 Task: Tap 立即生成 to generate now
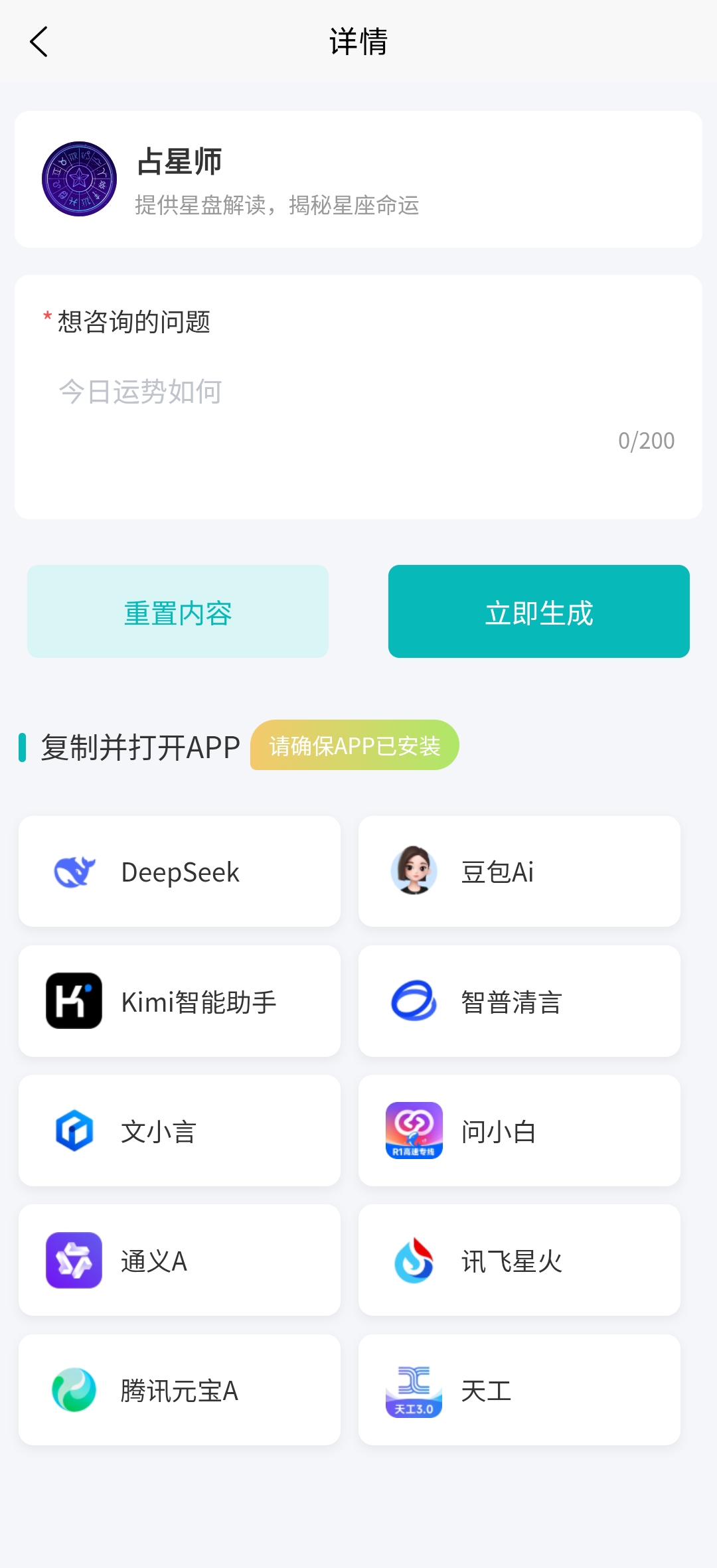538,611
